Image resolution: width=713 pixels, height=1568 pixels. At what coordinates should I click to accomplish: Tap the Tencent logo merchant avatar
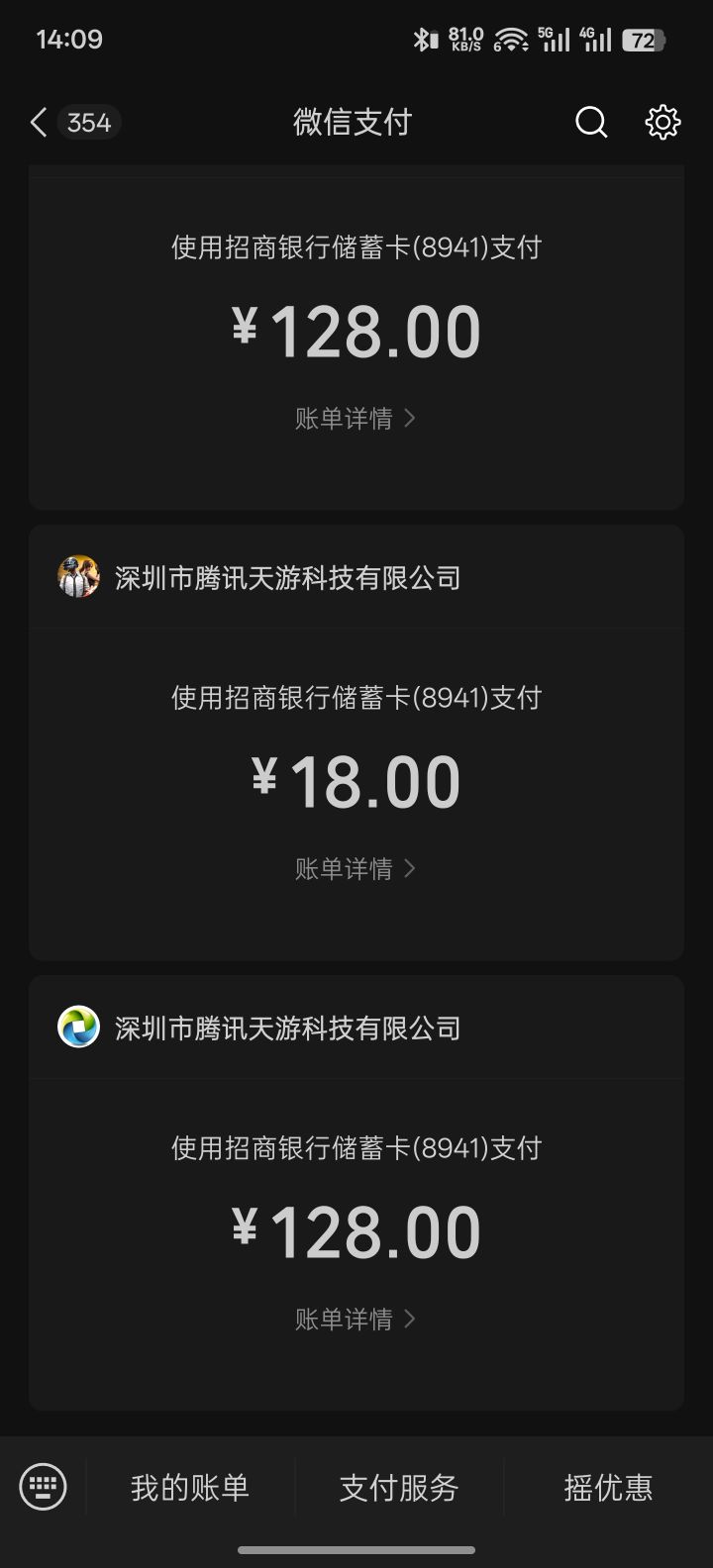(x=80, y=1028)
